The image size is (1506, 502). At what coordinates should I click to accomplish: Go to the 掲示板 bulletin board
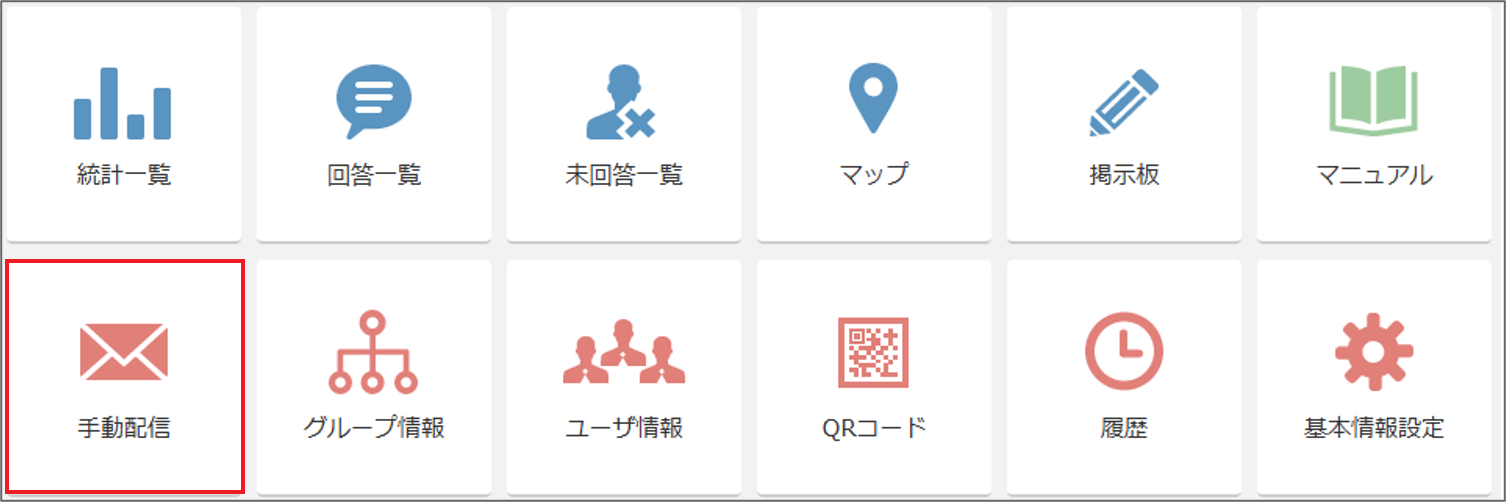click(x=1123, y=125)
